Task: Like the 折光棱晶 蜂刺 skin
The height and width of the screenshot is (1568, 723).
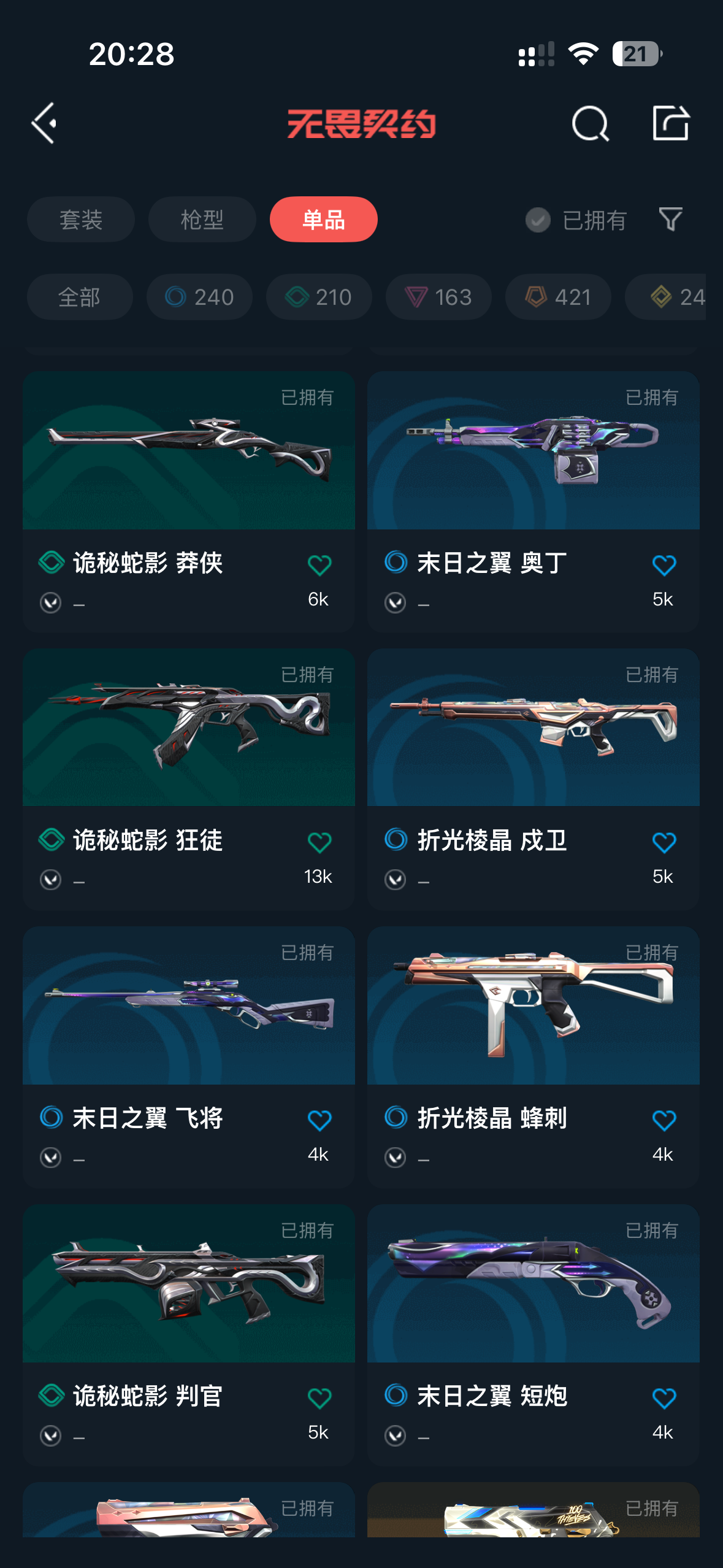Action: tap(664, 1120)
